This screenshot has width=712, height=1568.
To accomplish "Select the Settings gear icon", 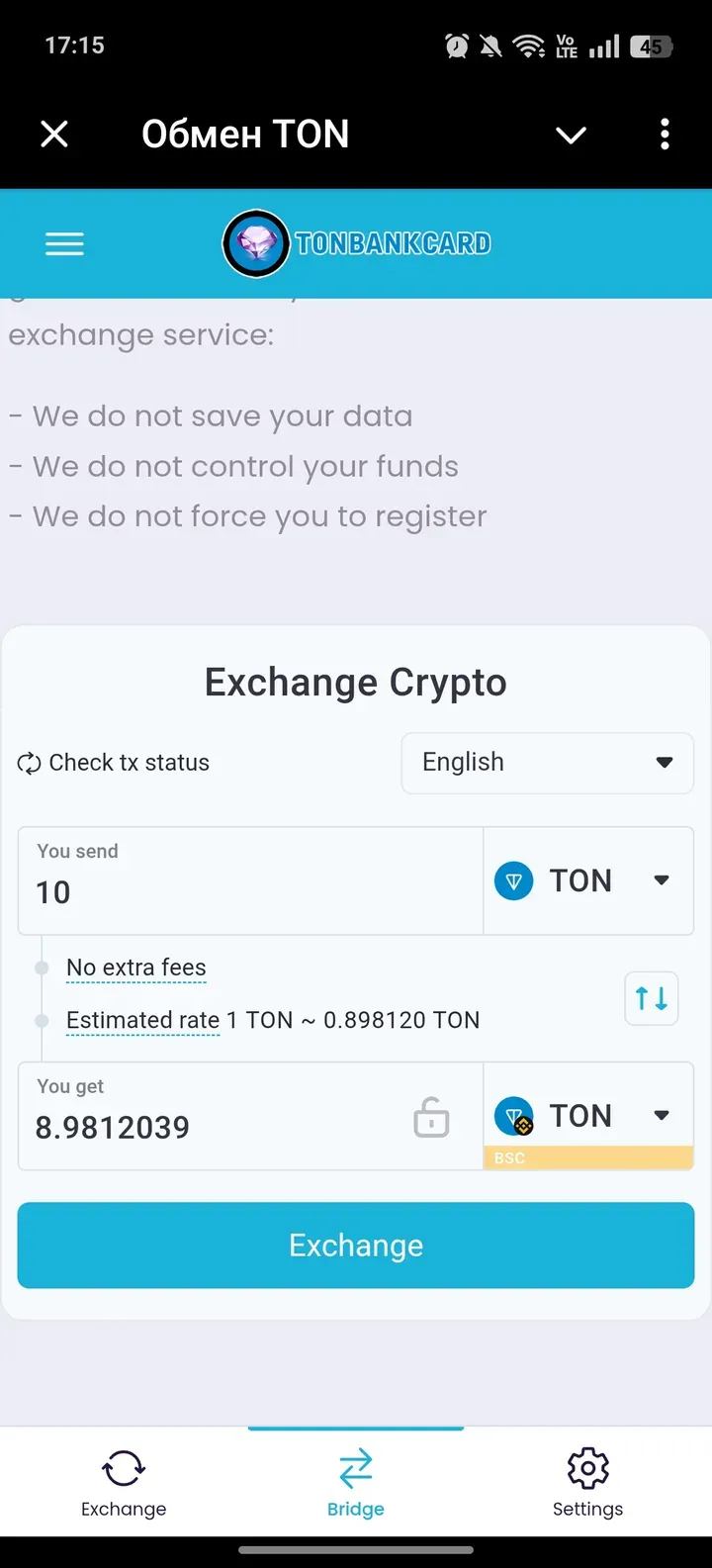I will (x=587, y=1467).
